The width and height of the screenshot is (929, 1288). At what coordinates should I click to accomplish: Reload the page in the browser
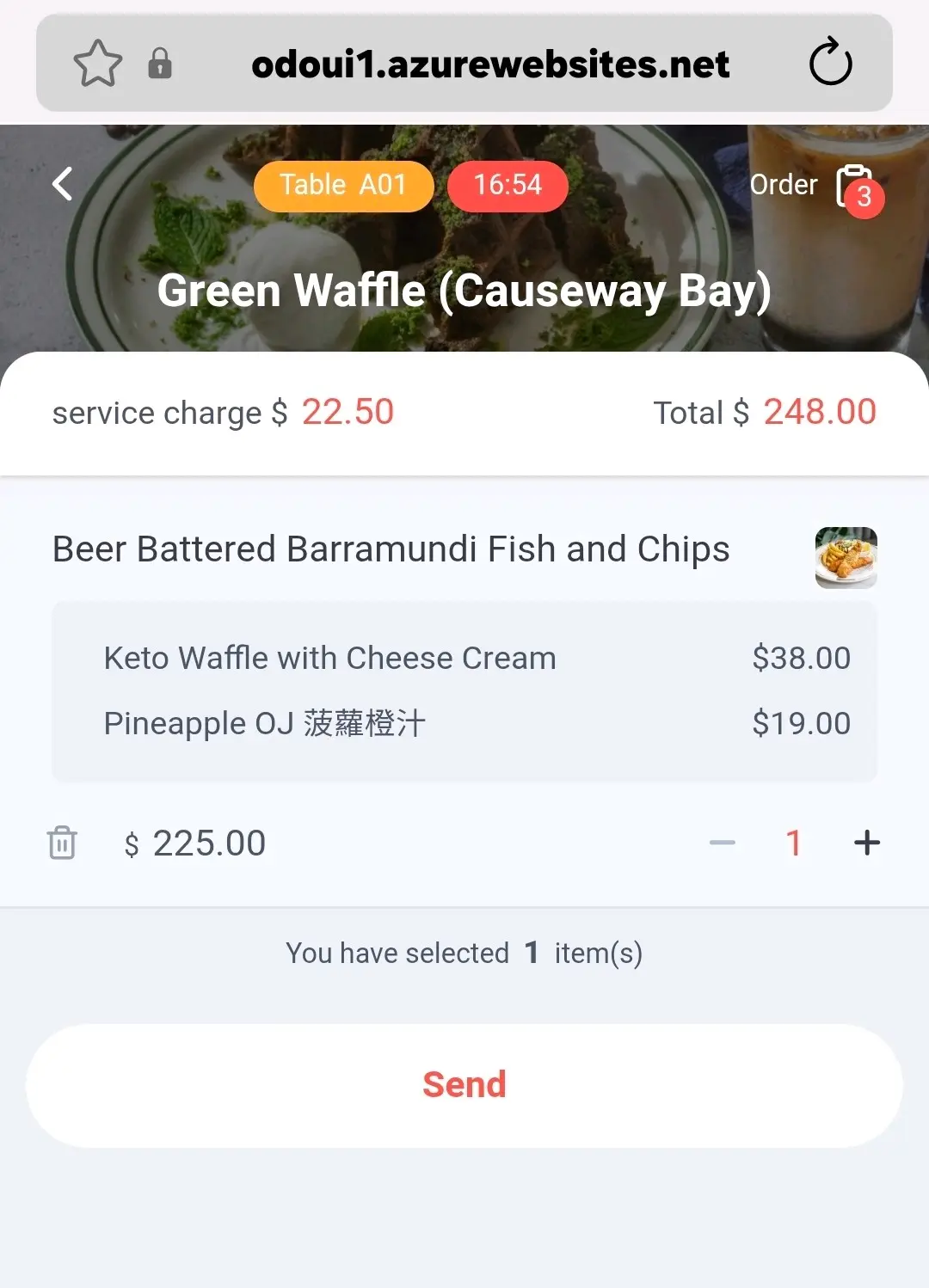click(830, 63)
